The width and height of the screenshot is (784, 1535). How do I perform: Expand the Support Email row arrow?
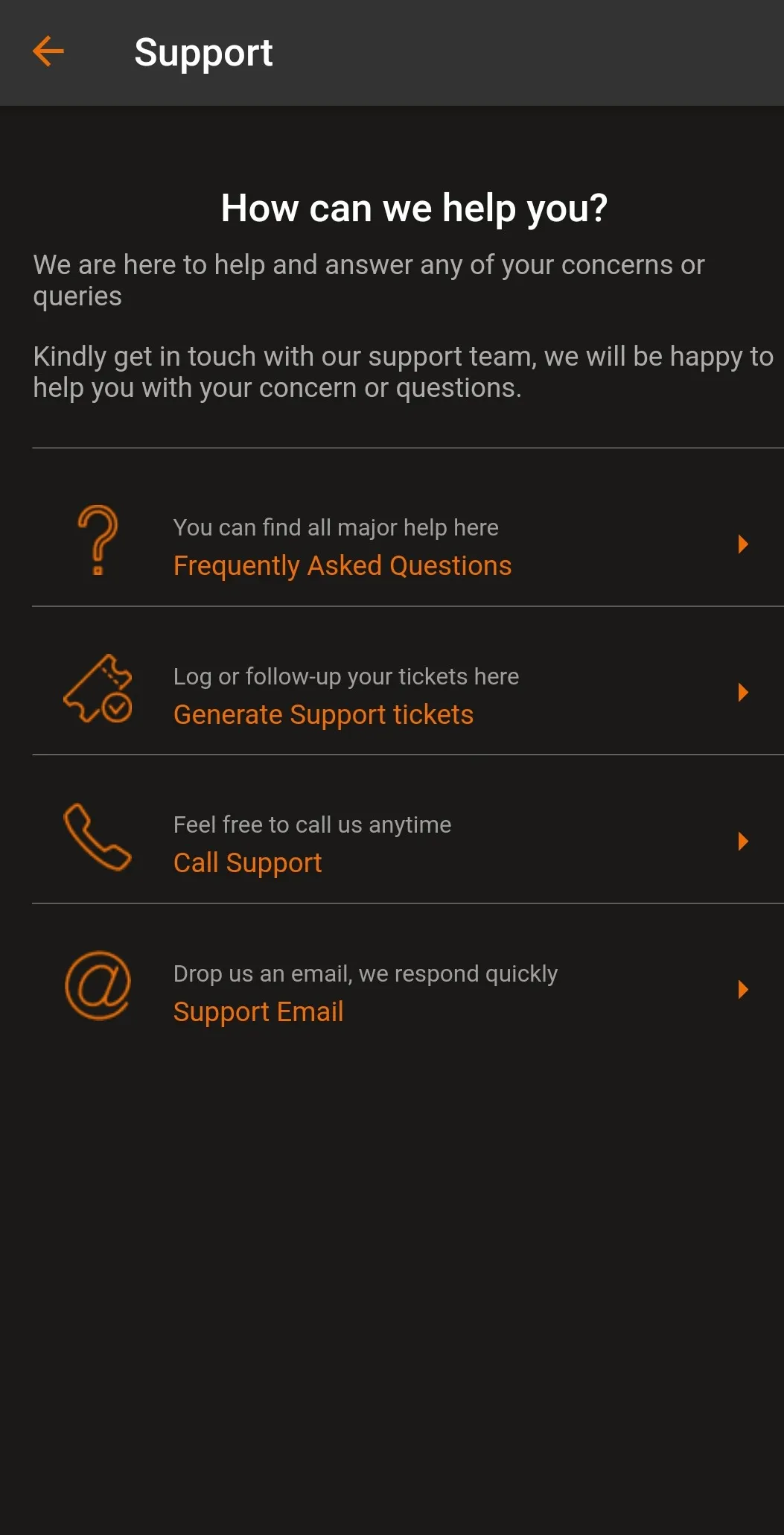(742, 989)
